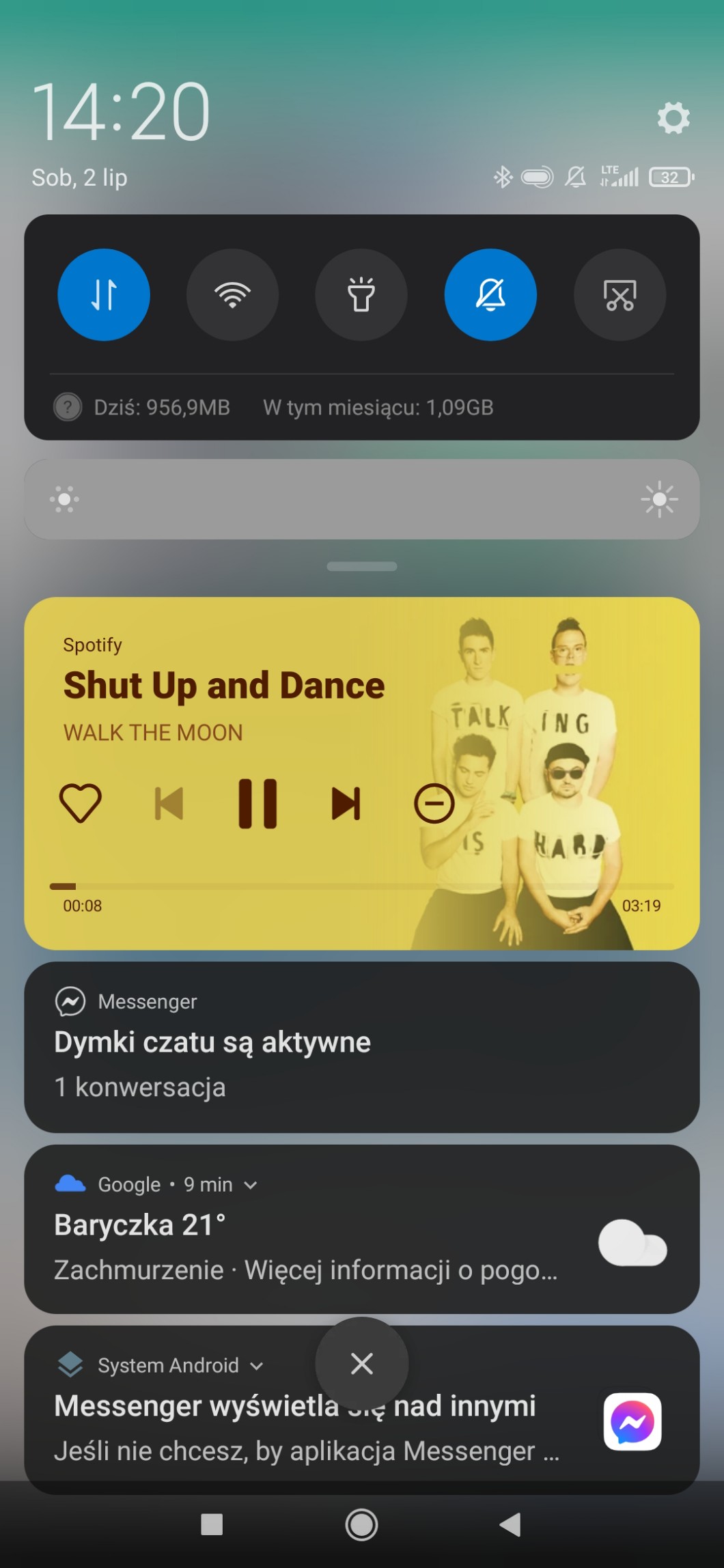The width and height of the screenshot is (724, 1568).
Task: Disable the silent mode bell toggle
Action: pos(490,294)
